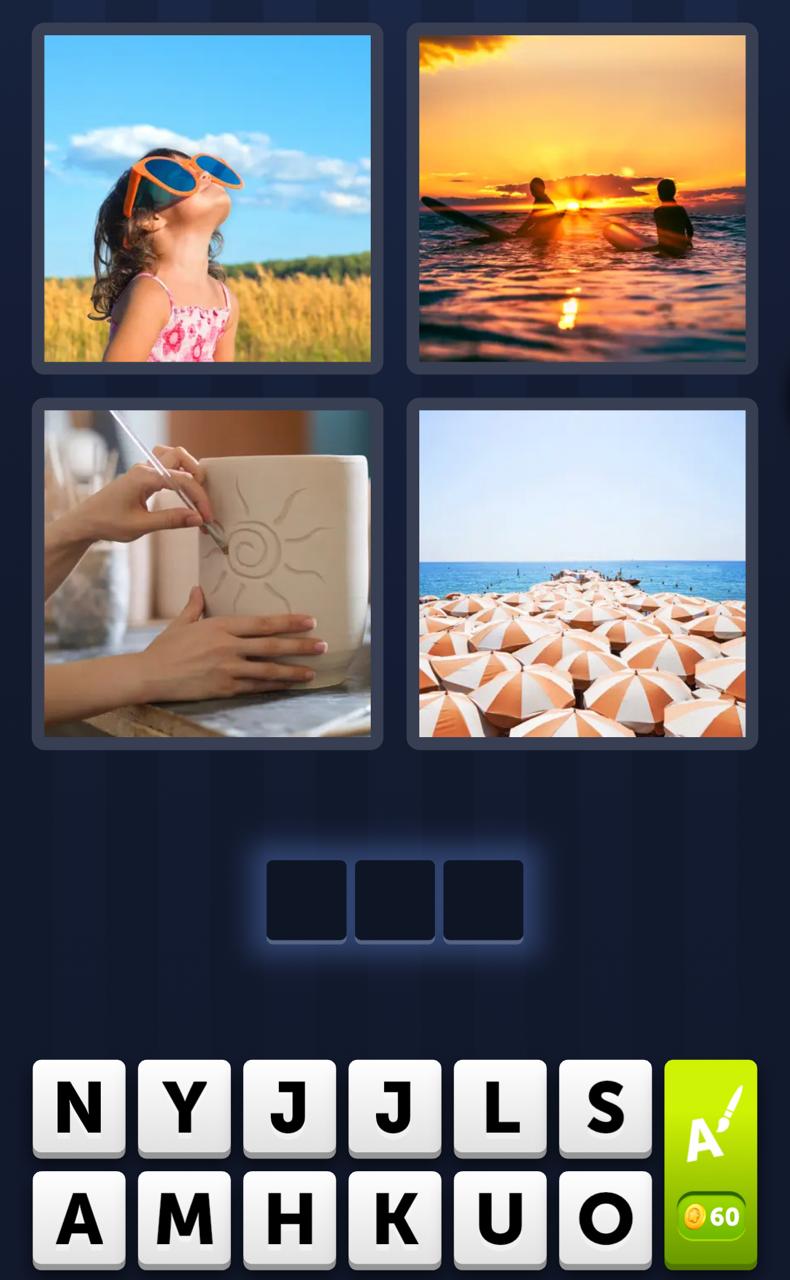The image size is (790, 1280).
Task: Tap the letter N tile
Action: tap(79, 1107)
